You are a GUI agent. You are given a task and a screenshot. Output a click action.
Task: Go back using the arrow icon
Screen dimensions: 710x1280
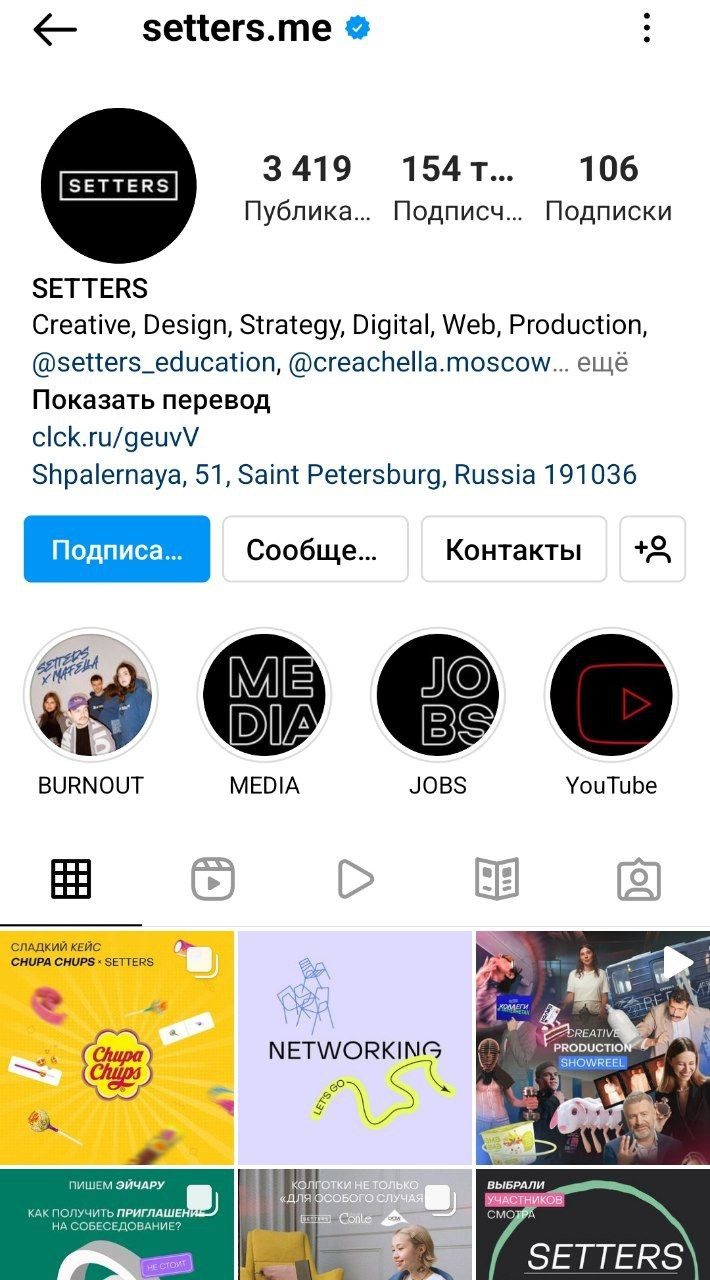(x=55, y=30)
